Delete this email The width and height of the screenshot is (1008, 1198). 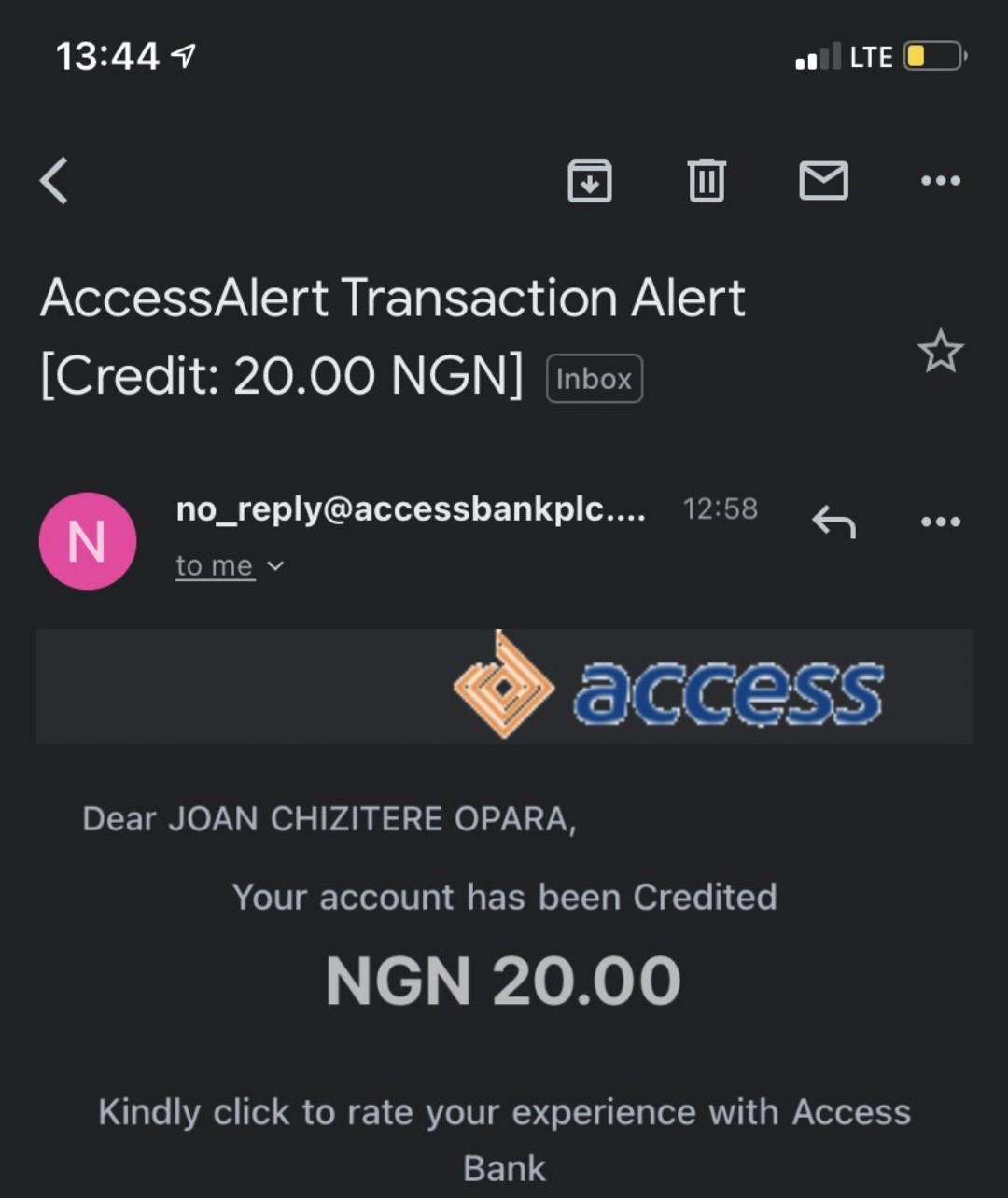point(707,180)
